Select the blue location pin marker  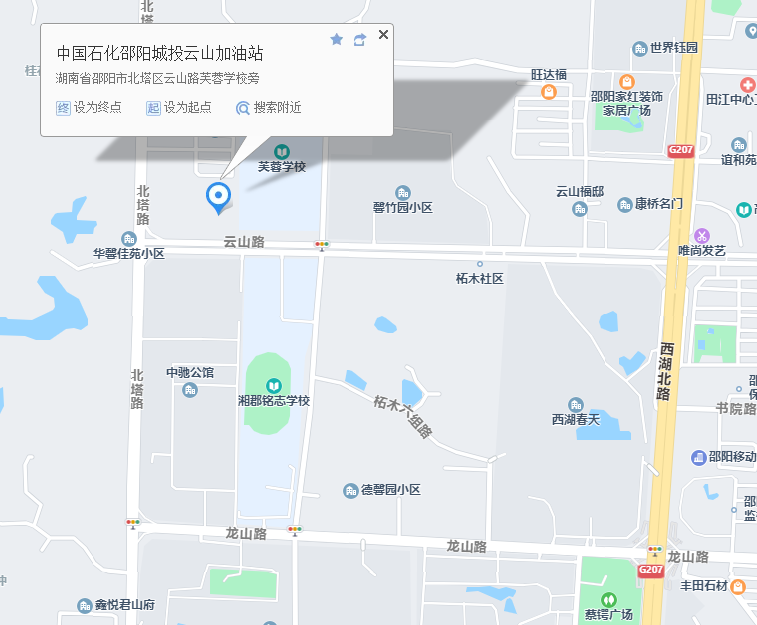[x=218, y=195]
